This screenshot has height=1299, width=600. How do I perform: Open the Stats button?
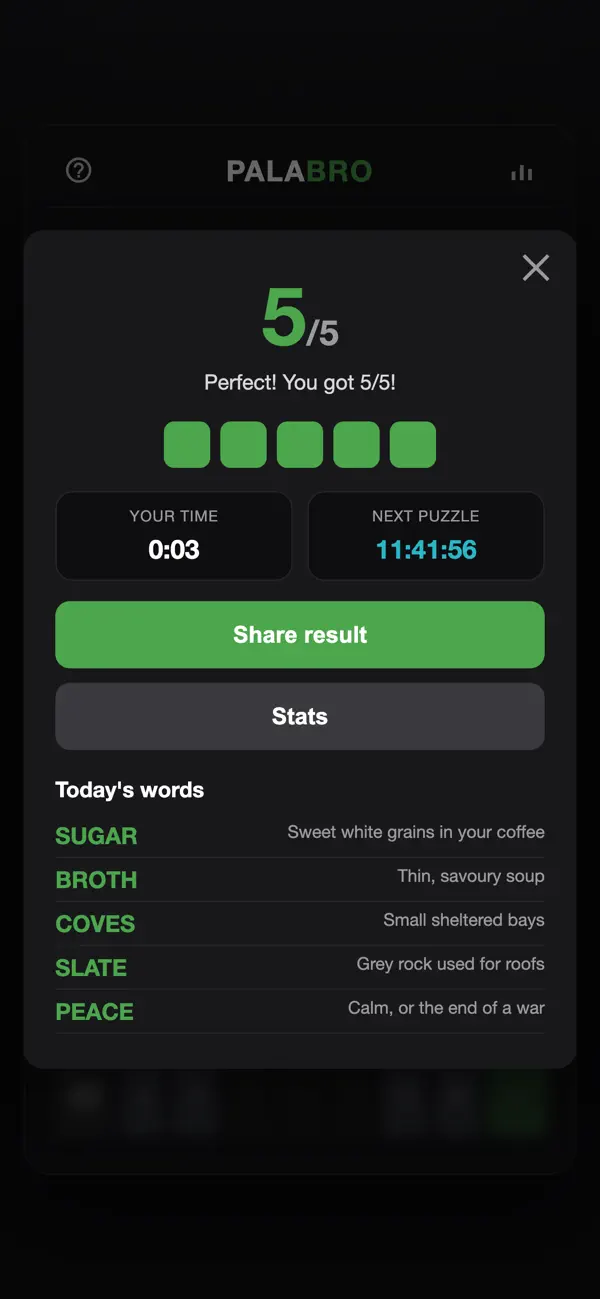click(x=300, y=716)
